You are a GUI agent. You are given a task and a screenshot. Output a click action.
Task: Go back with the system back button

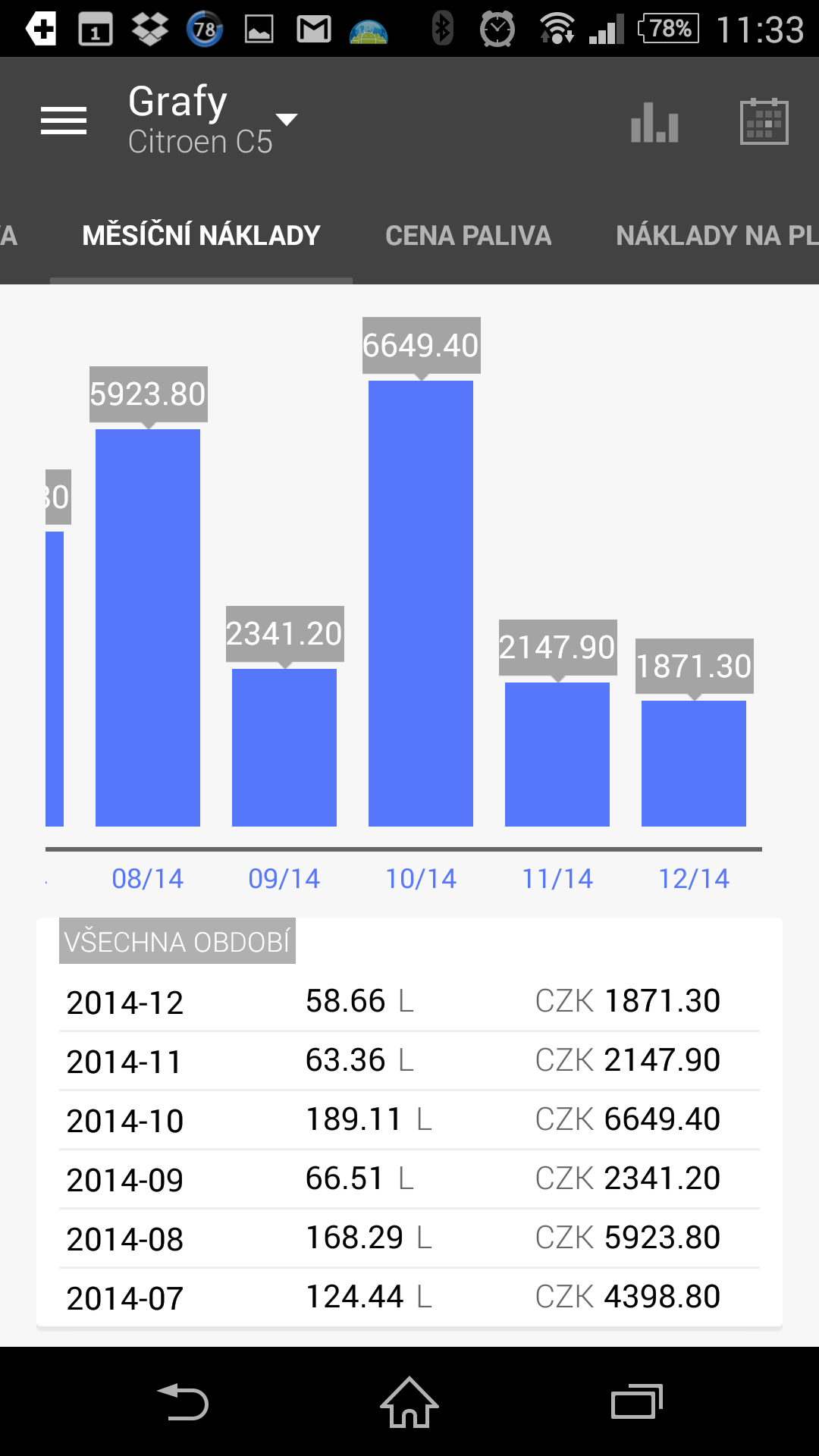coord(183,1402)
